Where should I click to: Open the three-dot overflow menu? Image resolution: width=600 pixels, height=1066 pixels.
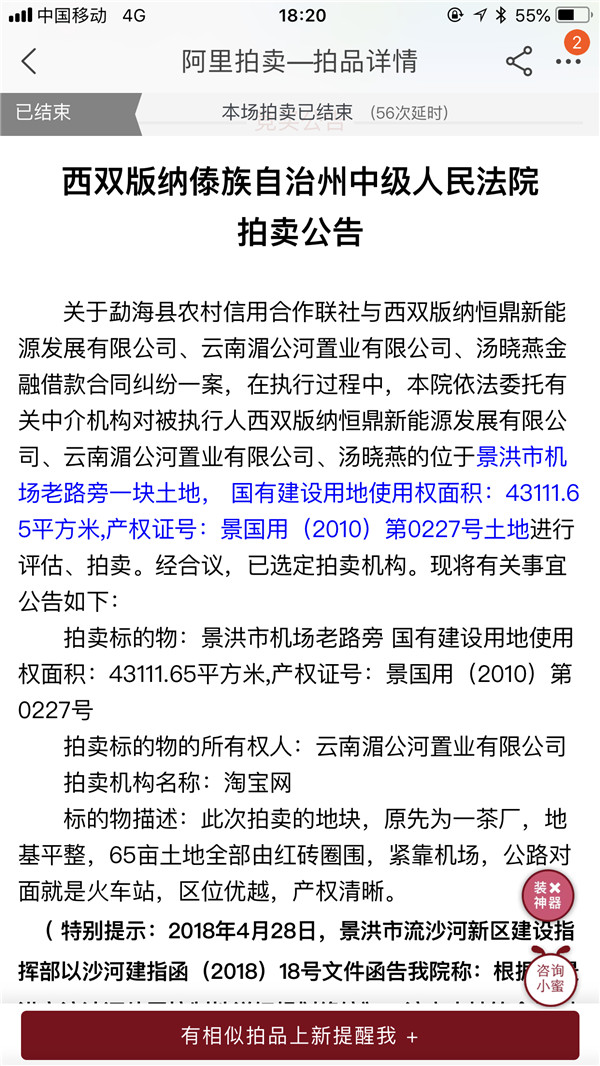[568, 62]
